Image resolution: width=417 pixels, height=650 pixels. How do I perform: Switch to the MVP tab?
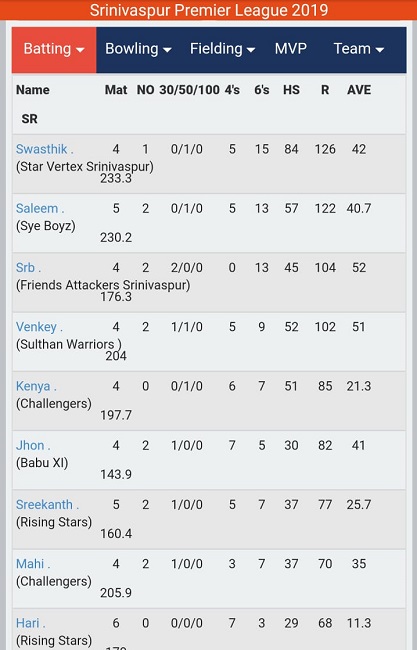point(291,50)
